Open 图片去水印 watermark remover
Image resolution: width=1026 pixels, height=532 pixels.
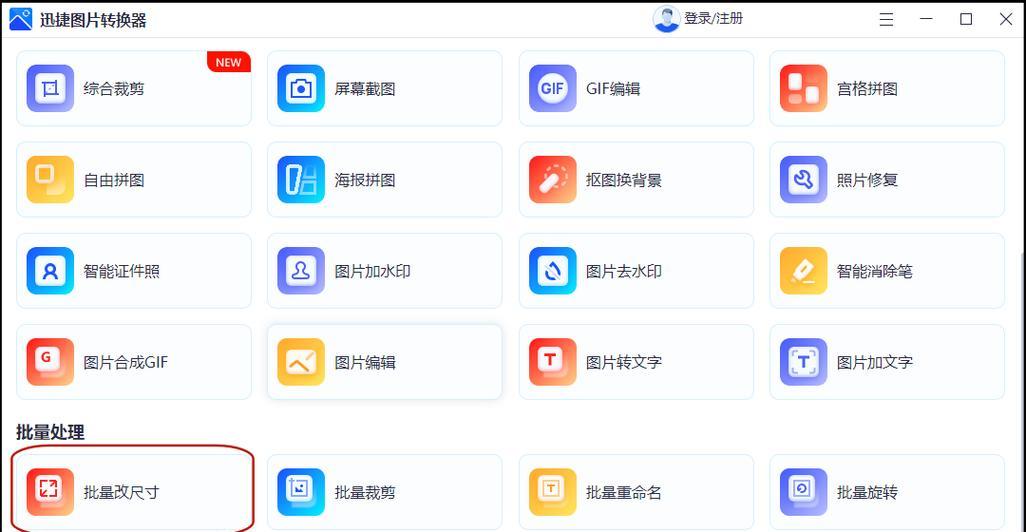(635, 271)
